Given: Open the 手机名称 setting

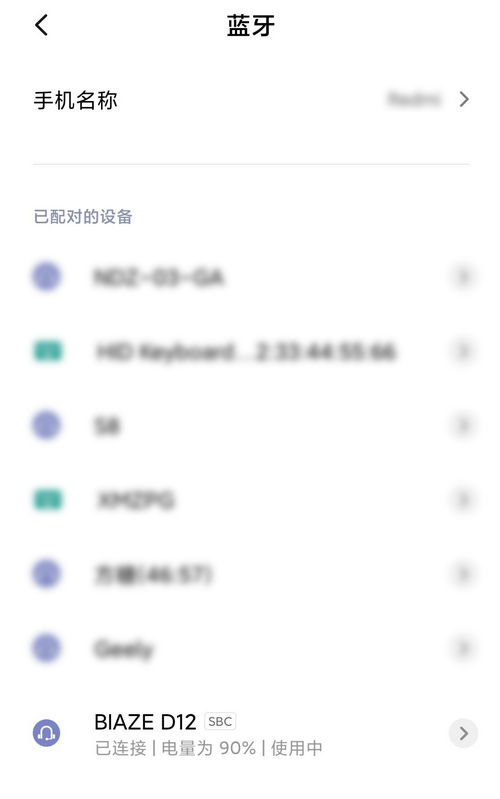Looking at the screenshot, I should pyautogui.click(x=250, y=99).
